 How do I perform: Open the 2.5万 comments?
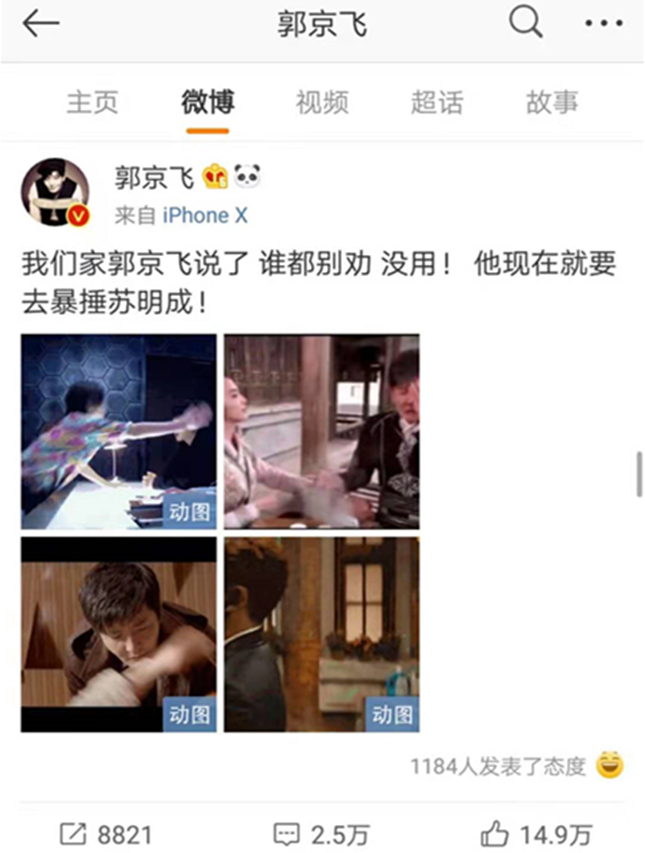322,833
